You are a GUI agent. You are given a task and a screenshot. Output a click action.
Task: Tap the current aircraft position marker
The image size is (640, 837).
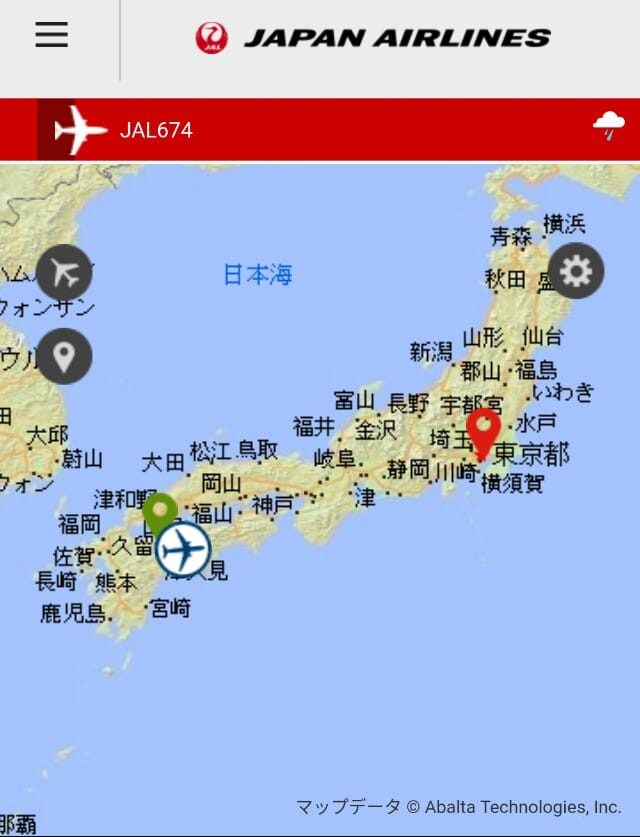coord(183,549)
